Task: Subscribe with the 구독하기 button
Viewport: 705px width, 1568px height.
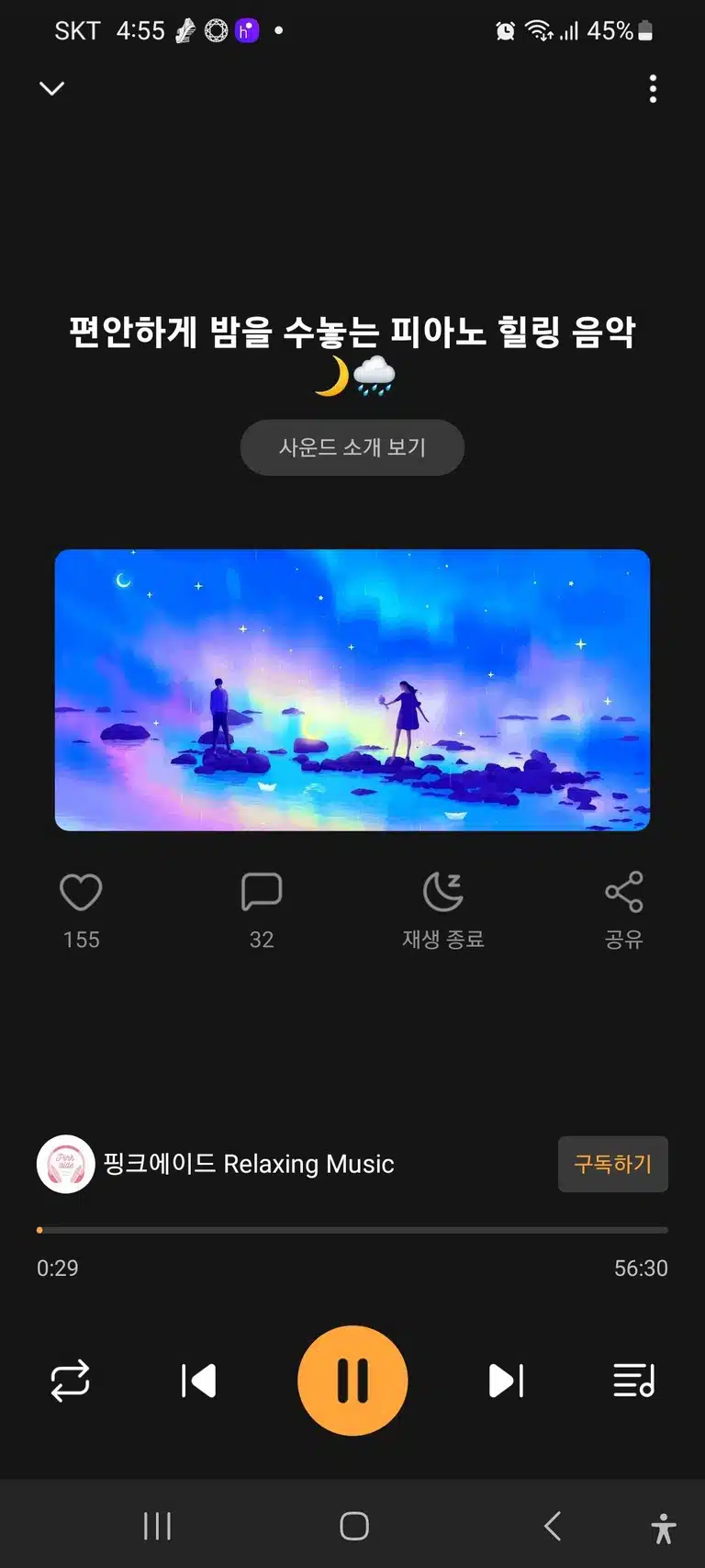Action: (x=613, y=1164)
